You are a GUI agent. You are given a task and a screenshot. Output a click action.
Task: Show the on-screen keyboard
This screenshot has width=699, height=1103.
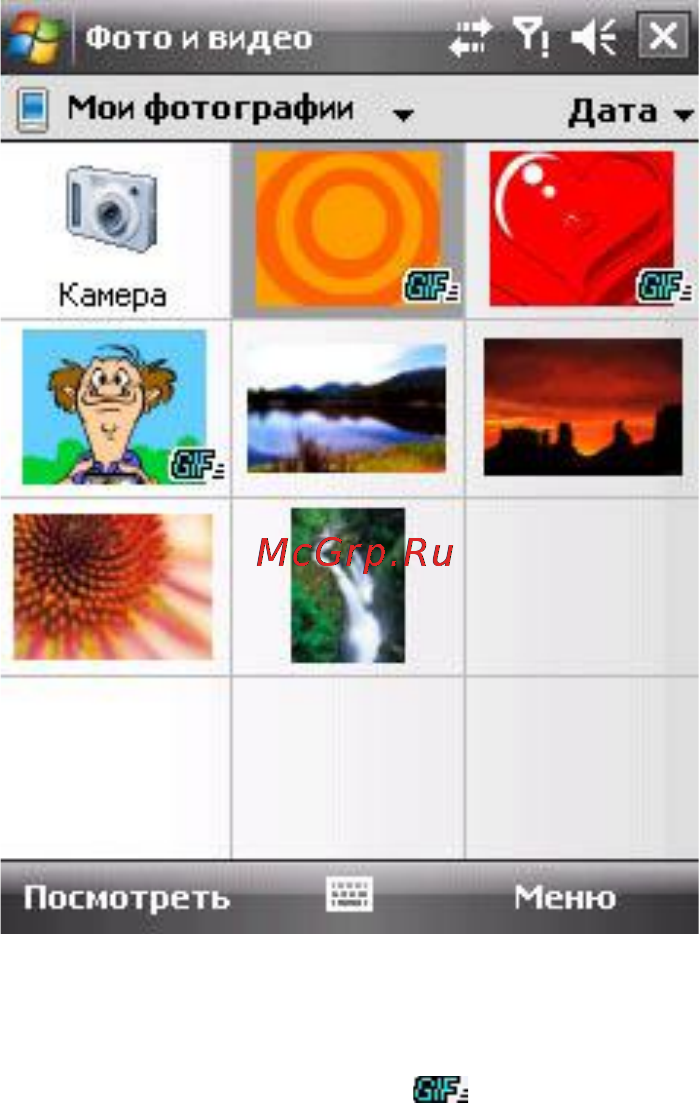[349, 895]
